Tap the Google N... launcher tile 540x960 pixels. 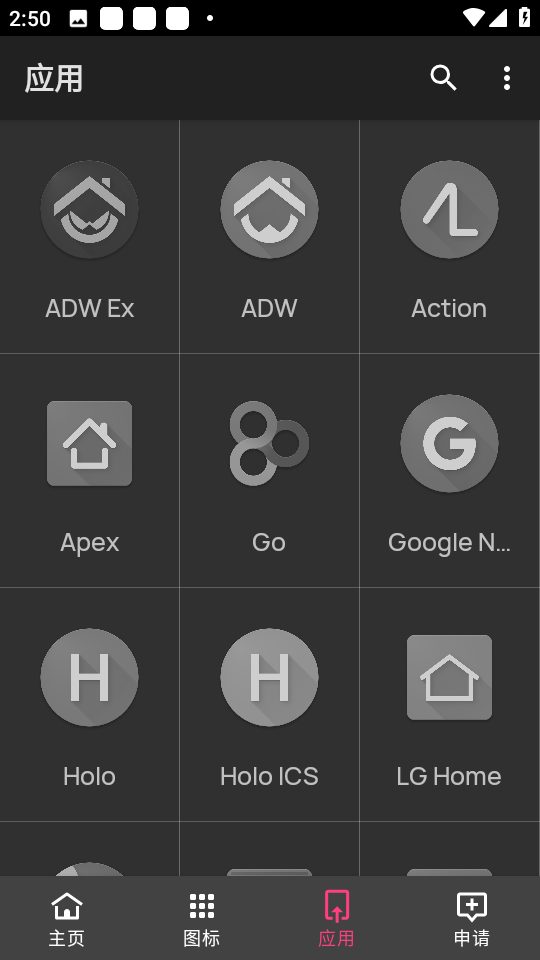click(x=449, y=471)
